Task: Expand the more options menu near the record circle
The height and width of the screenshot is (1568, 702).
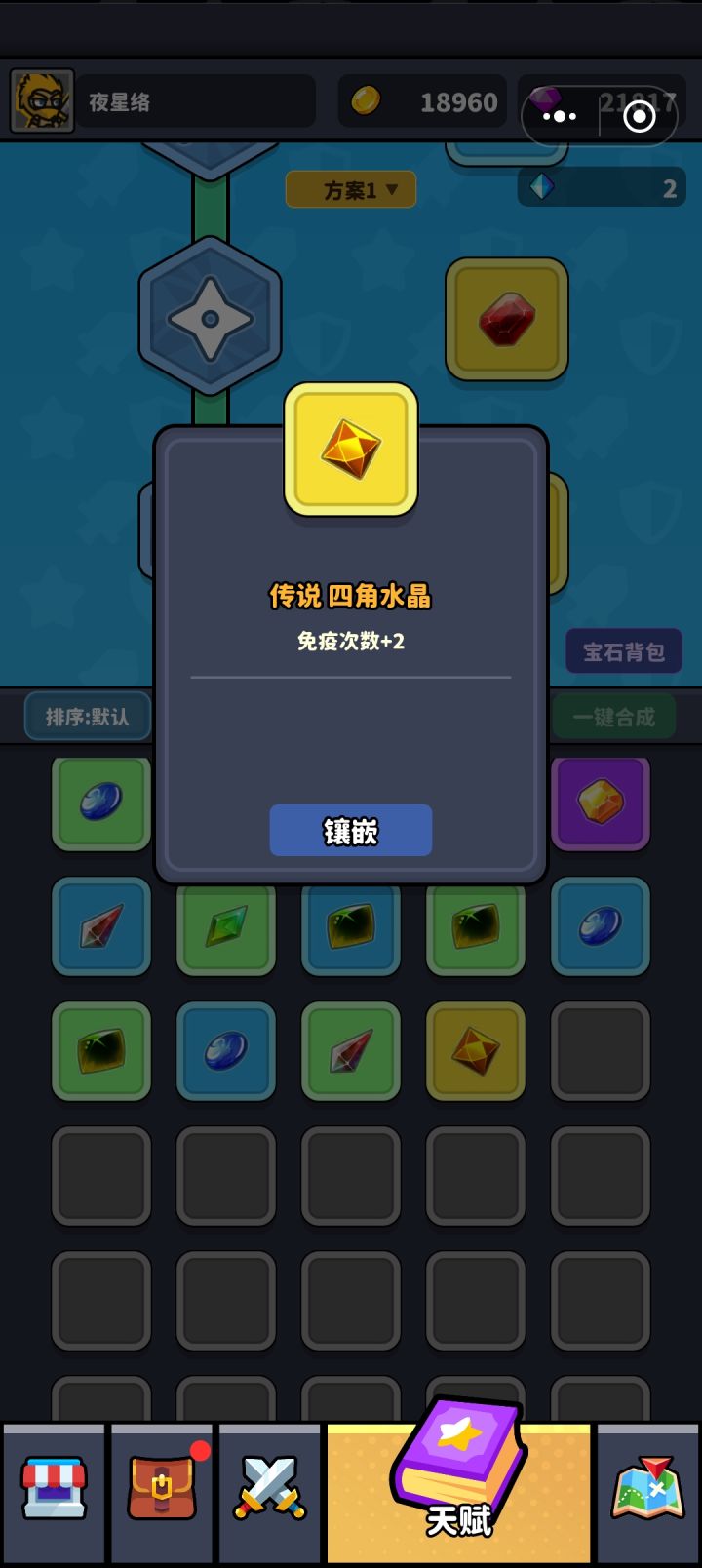Action: tap(559, 117)
